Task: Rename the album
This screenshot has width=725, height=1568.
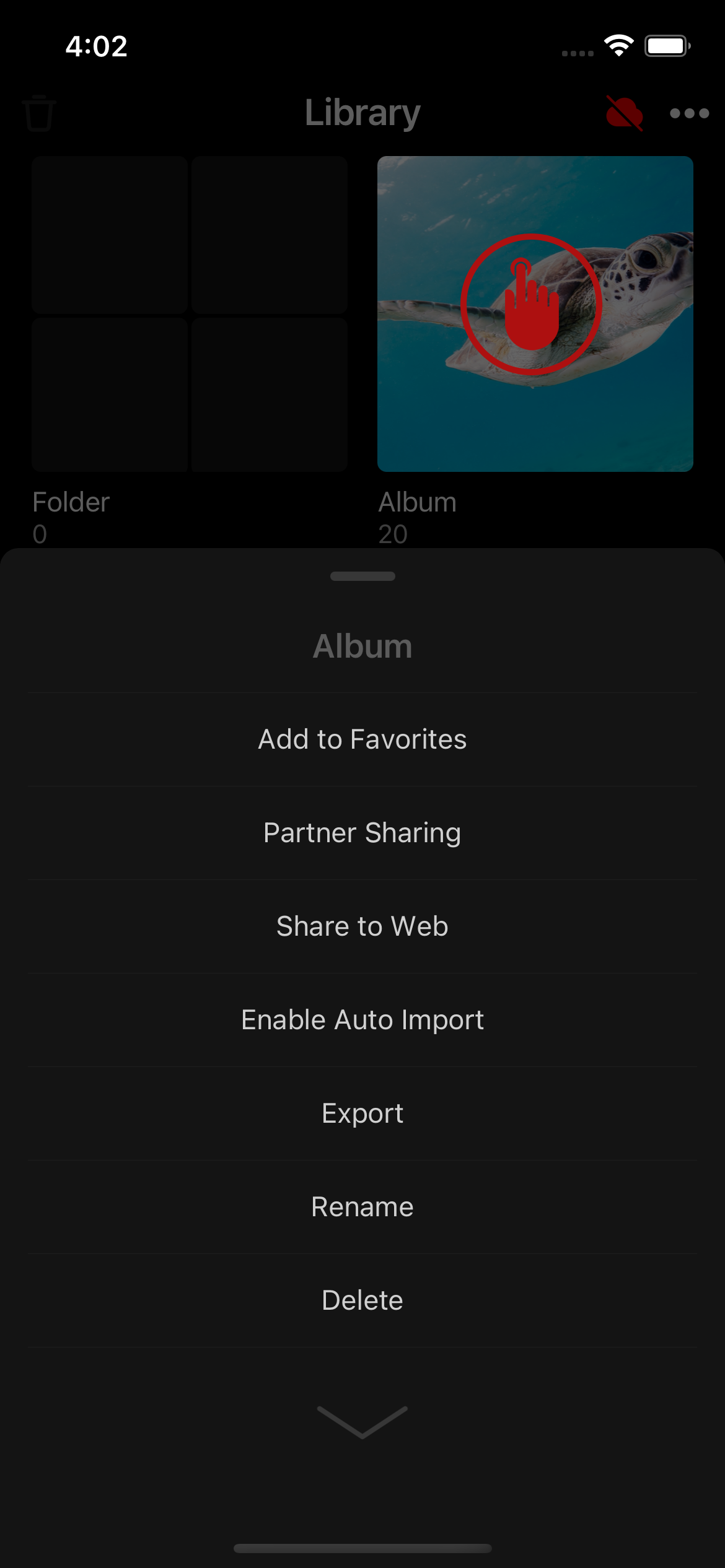Action: (362, 1207)
